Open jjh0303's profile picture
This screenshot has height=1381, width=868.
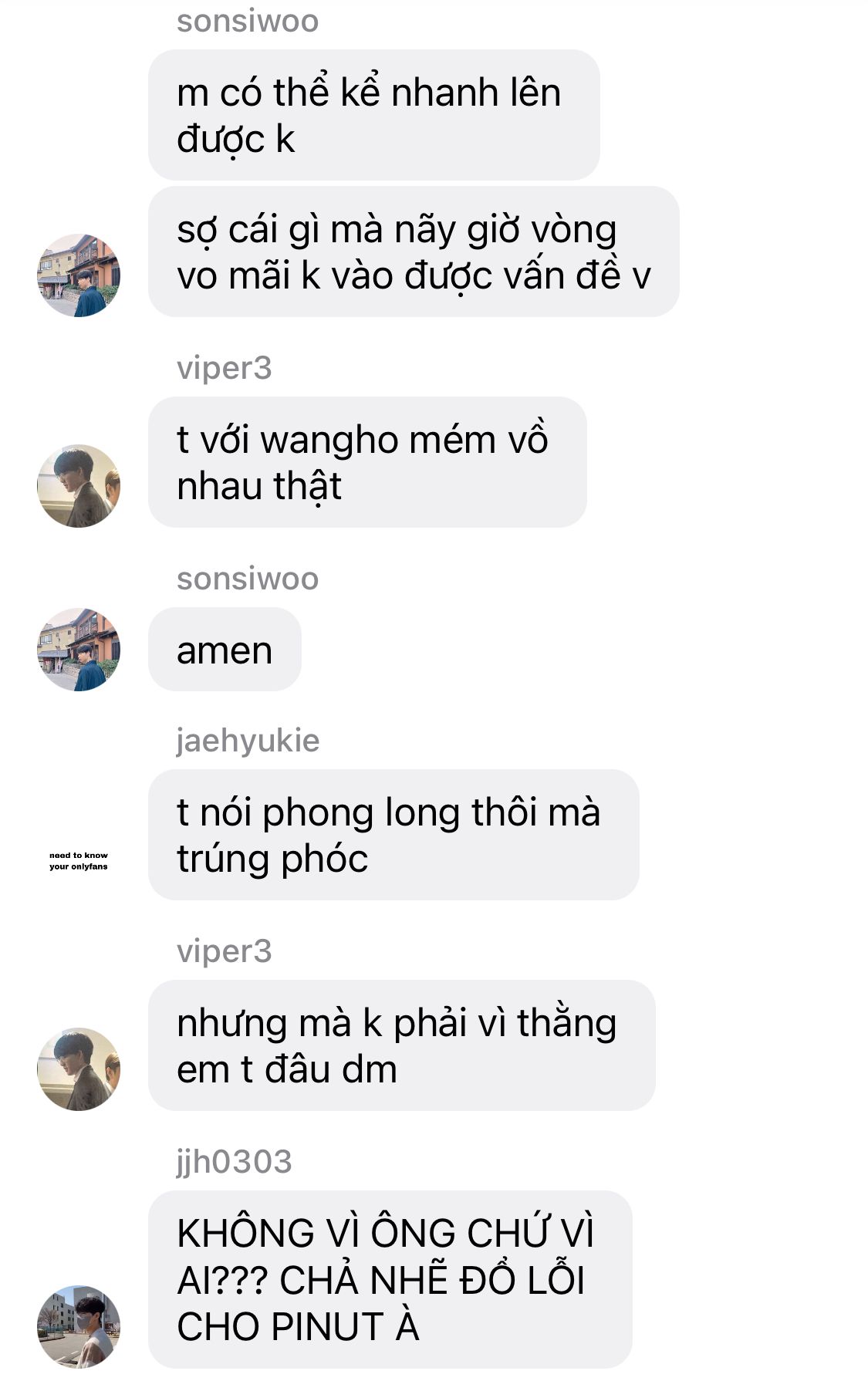point(79,1326)
